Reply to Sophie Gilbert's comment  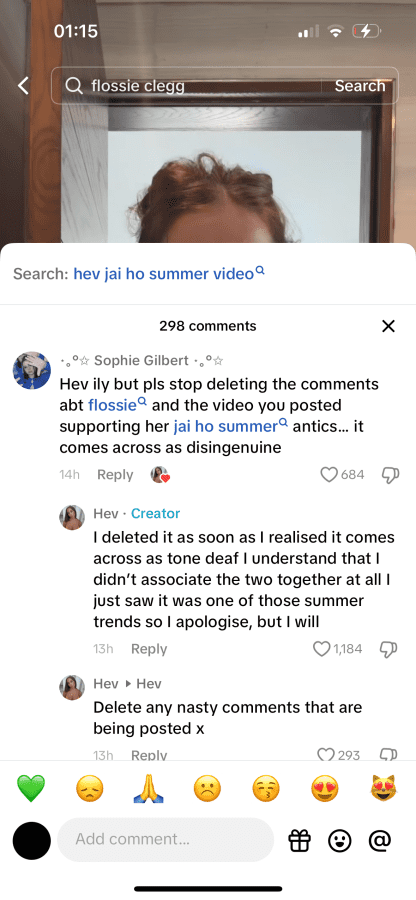pos(115,475)
